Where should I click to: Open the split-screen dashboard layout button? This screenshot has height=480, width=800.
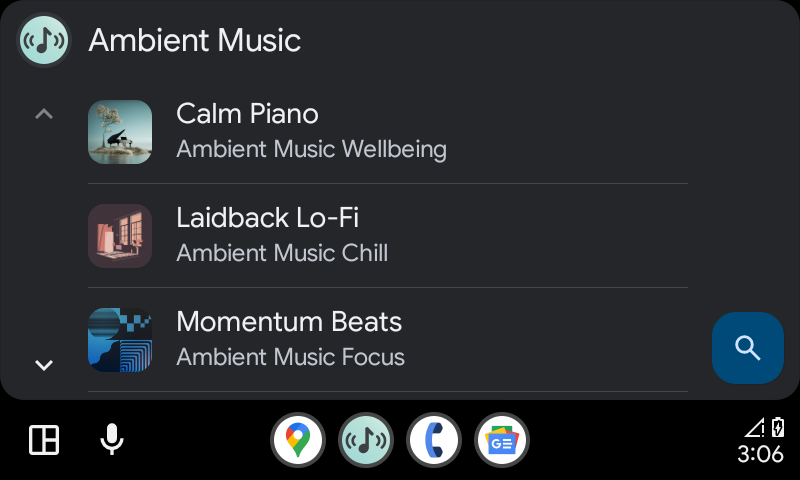(x=44, y=440)
